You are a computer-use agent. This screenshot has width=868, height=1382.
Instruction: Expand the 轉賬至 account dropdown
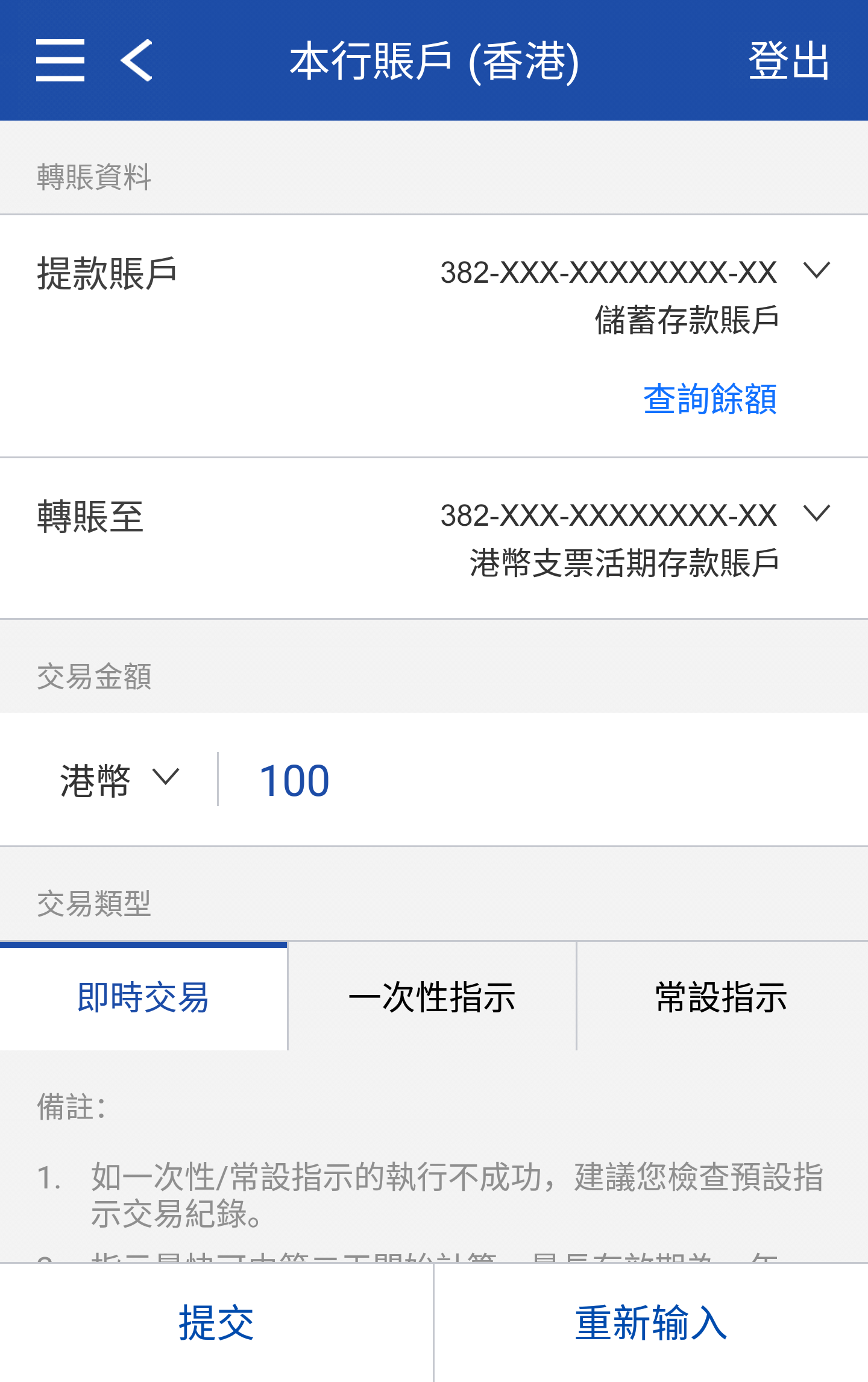pos(817,514)
